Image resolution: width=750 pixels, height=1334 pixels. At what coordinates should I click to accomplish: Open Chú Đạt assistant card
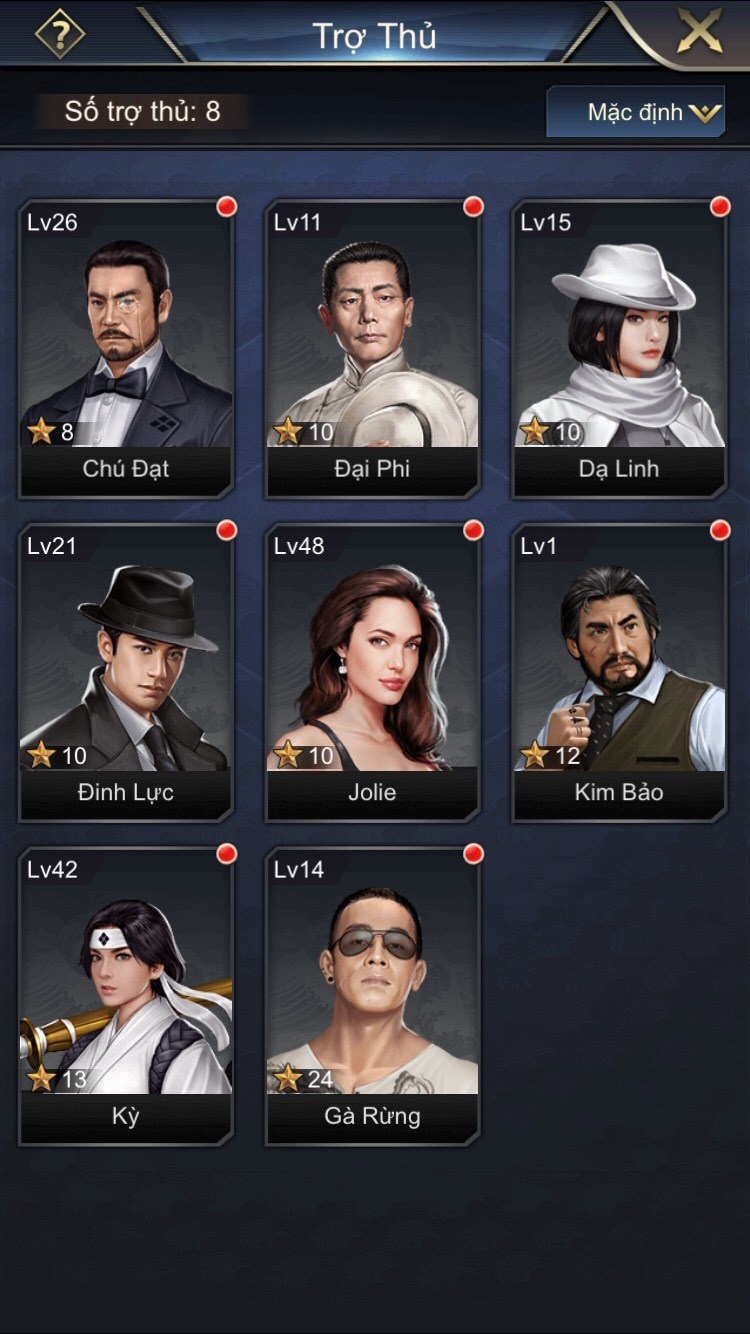[x=126, y=349]
